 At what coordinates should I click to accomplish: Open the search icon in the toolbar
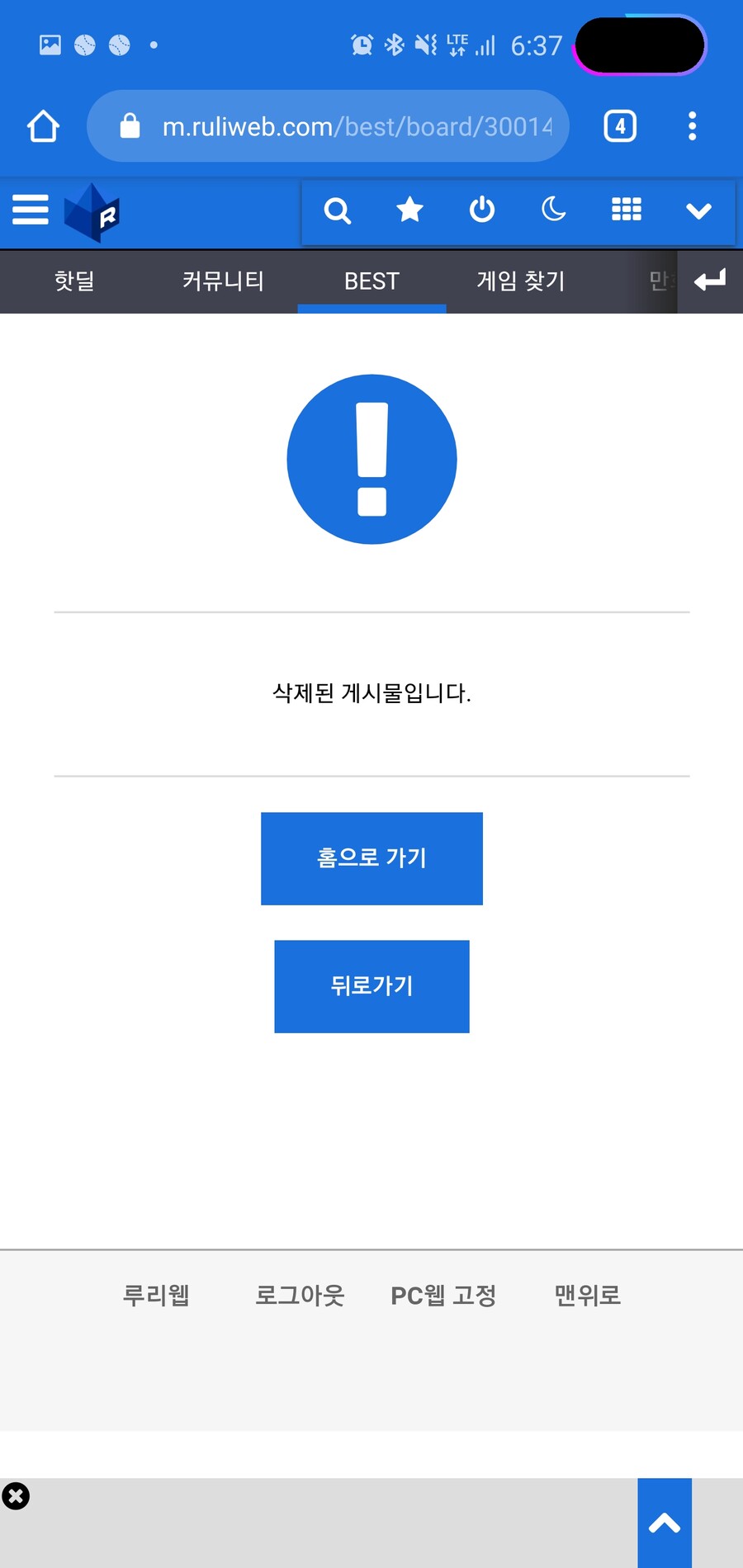coord(338,211)
